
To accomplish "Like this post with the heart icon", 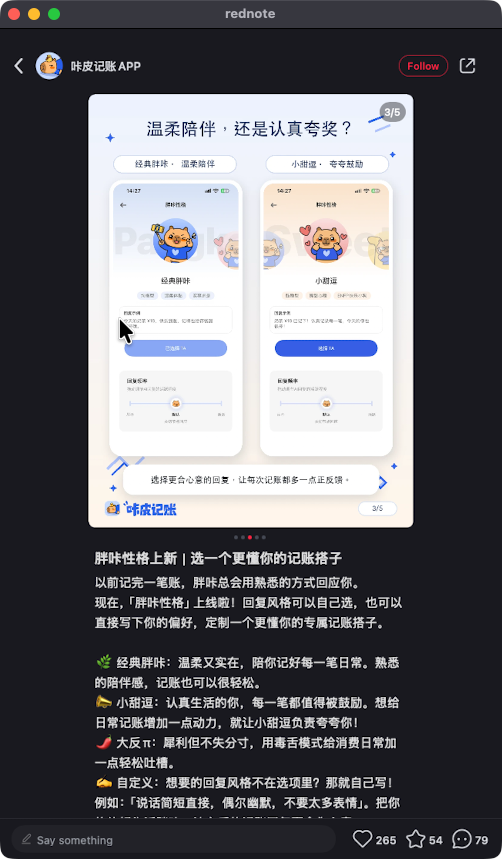I will tap(362, 839).
